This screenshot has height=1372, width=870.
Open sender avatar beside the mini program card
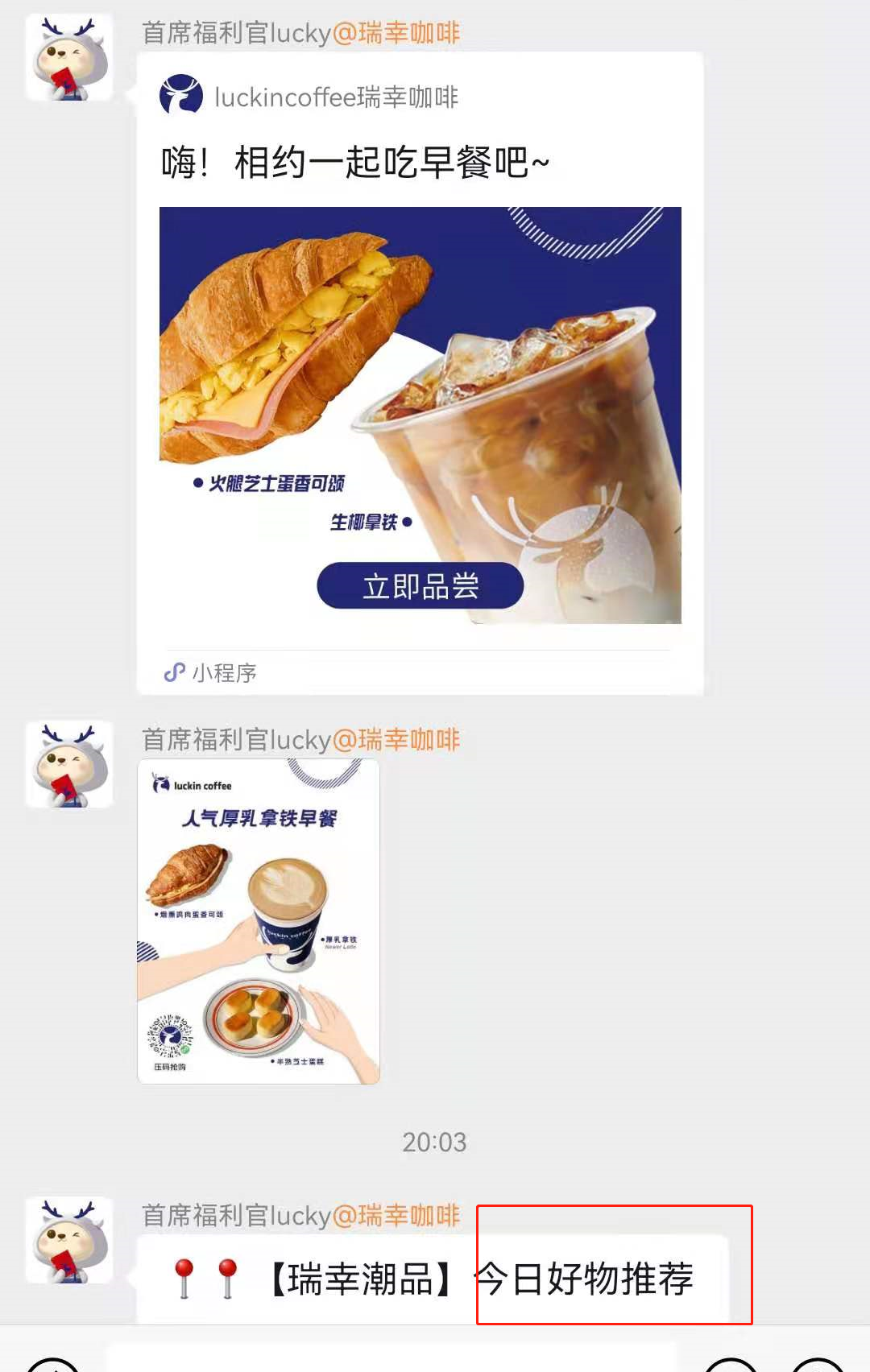[69, 58]
